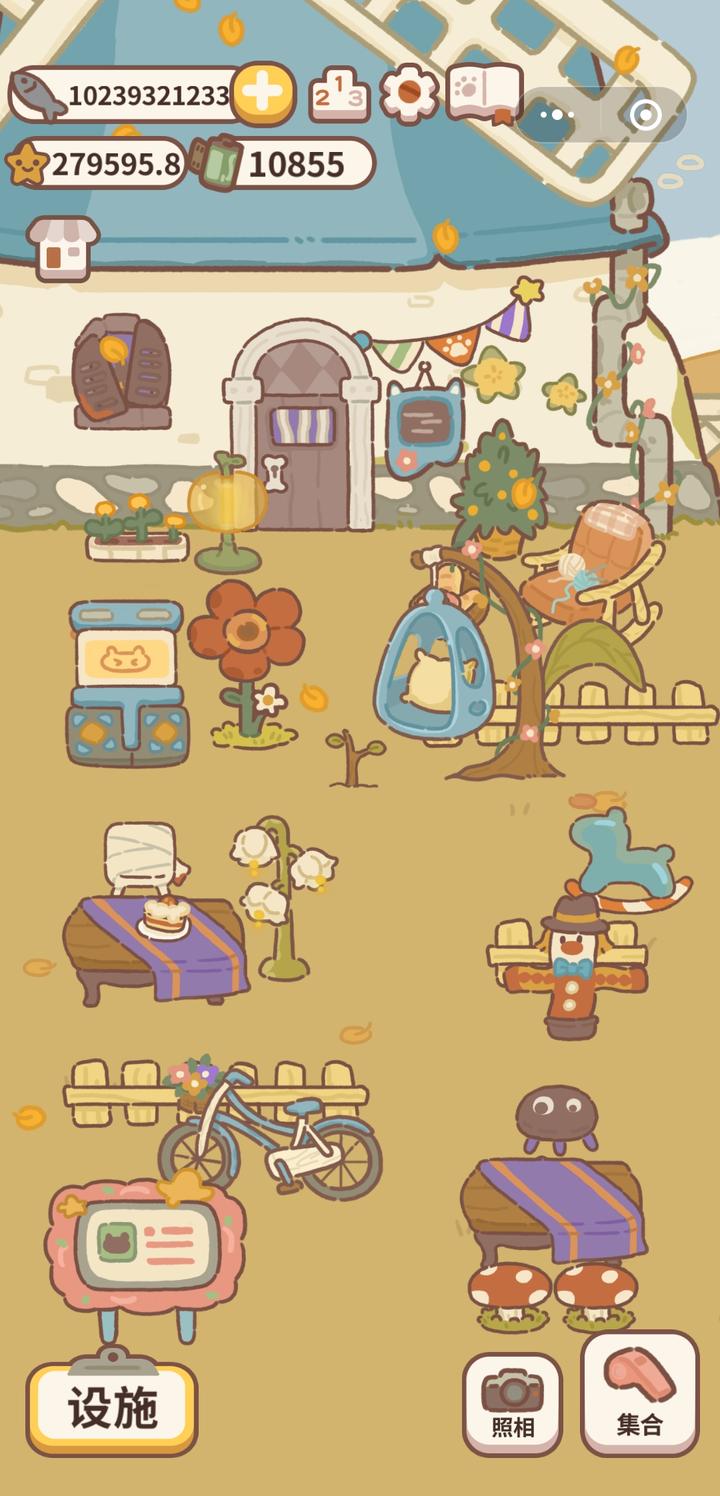Open the mini program three-dots menu
Screen dimensions: 720x1496
point(557,115)
